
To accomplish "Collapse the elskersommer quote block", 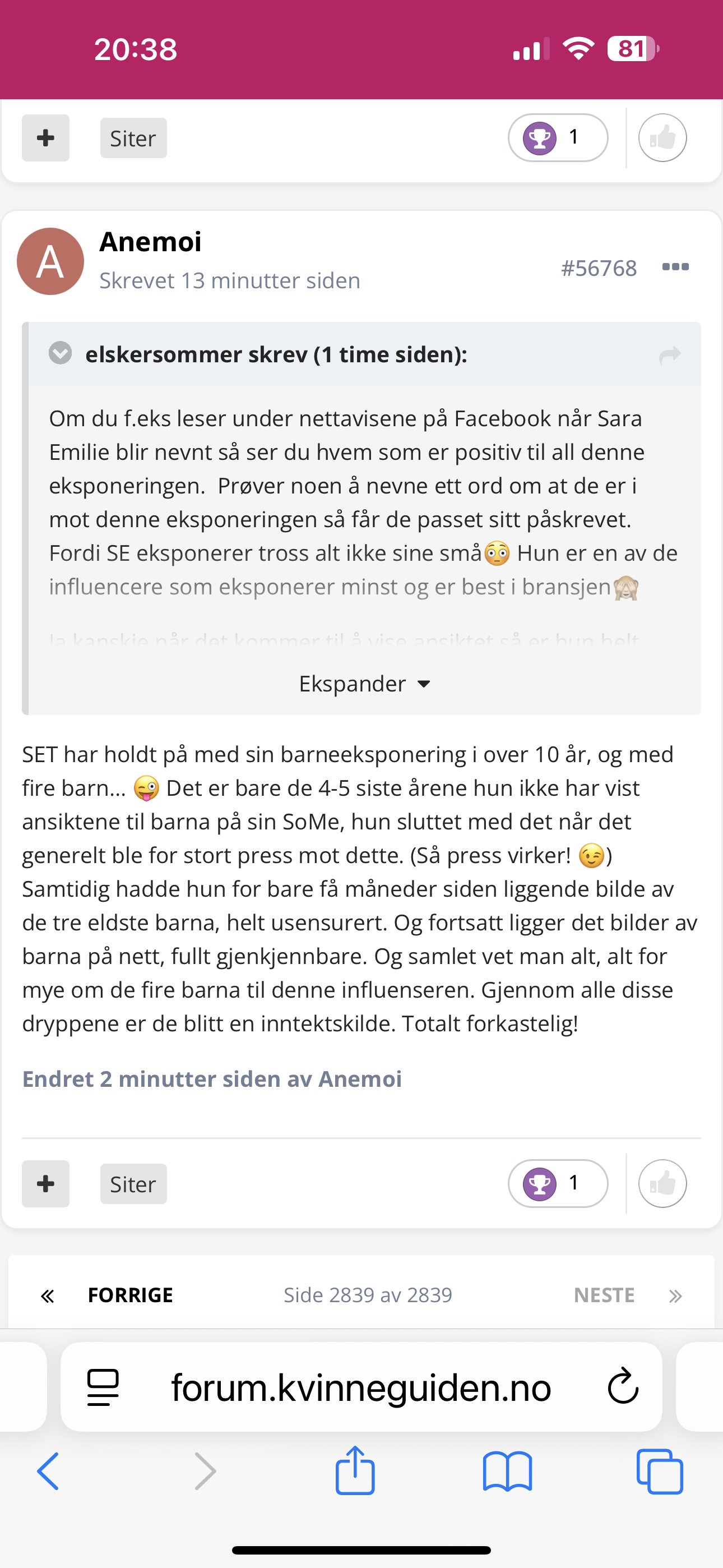I will [61, 353].
